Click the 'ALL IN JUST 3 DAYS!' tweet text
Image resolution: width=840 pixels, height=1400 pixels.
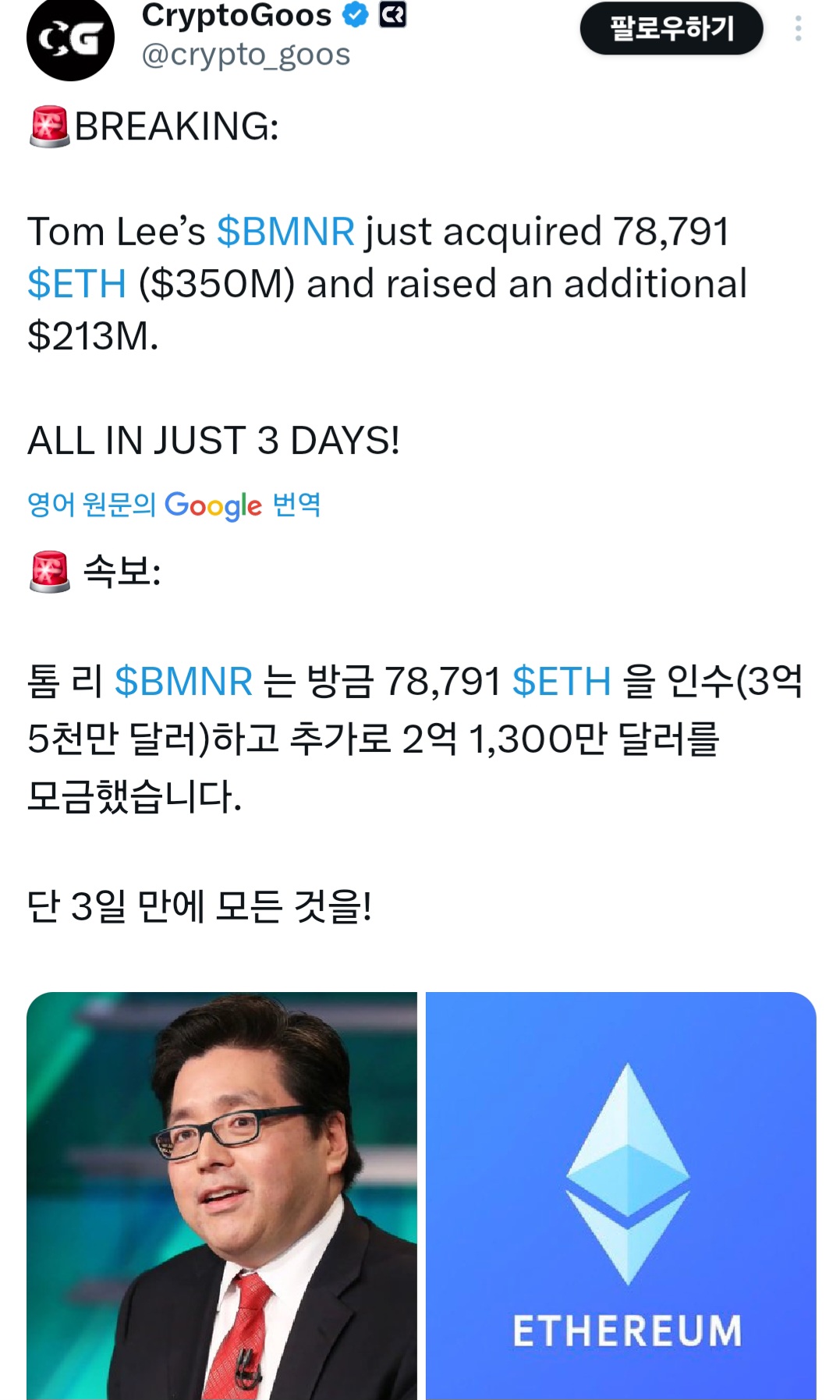[214, 437]
